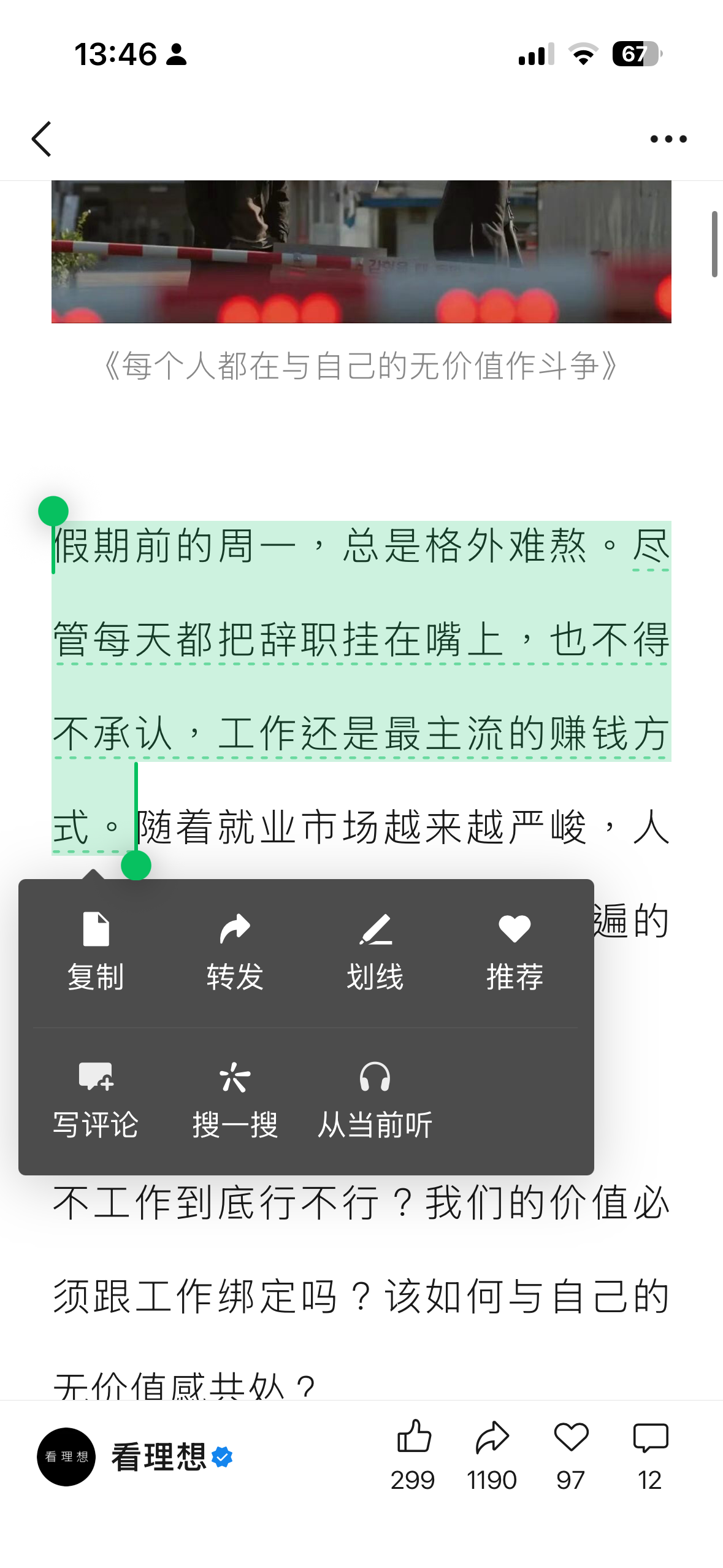Copy the selected text with 复制
The width and height of the screenshot is (723, 1568).
(96, 952)
